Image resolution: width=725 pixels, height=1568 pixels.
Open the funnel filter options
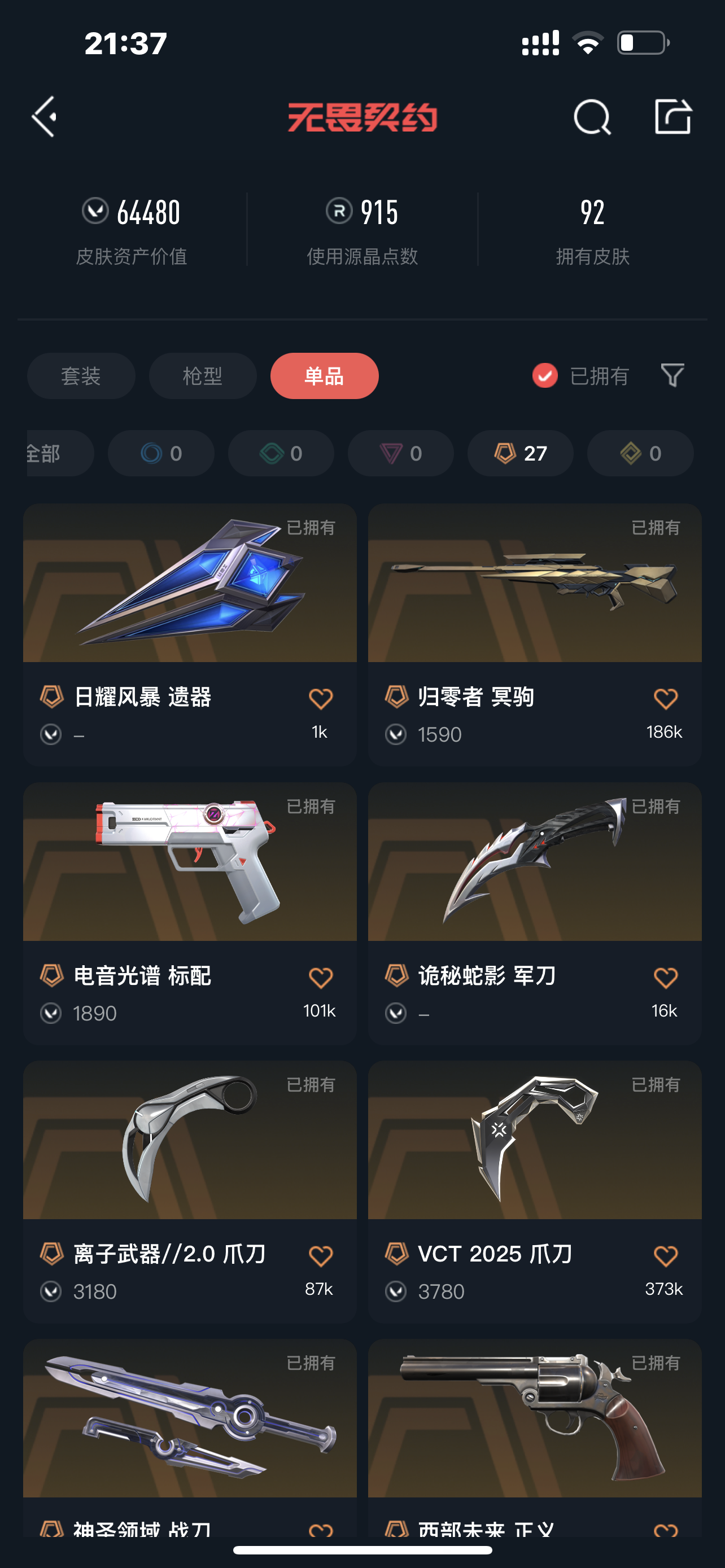pyautogui.click(x=672, y=375)
